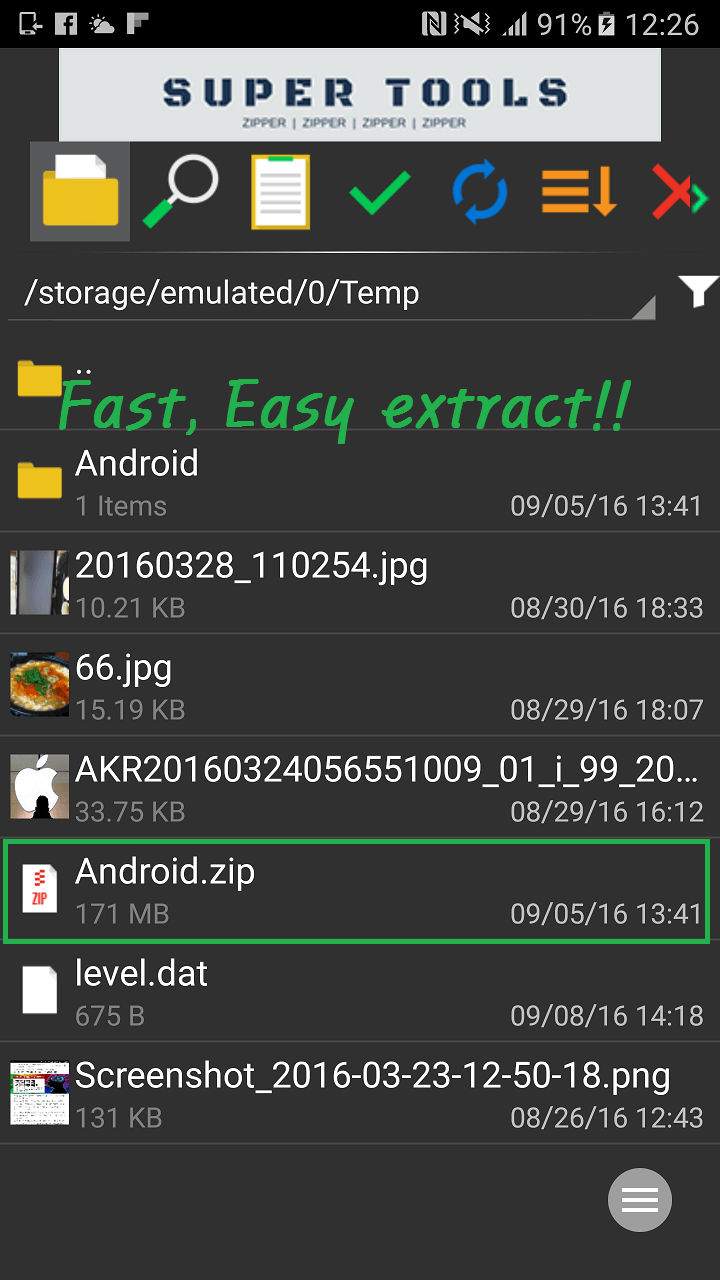Toggle selection mode via green checkmark icon
The image size is (720, 1280).
point(380,191)
